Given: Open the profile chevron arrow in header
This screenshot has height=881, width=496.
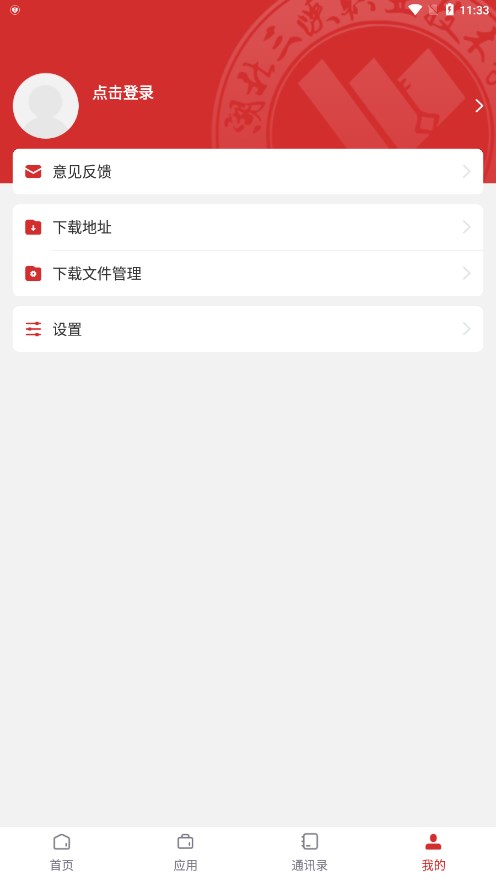Looking at the screenshot, I should pyautogui.click(x=479, y=106).
